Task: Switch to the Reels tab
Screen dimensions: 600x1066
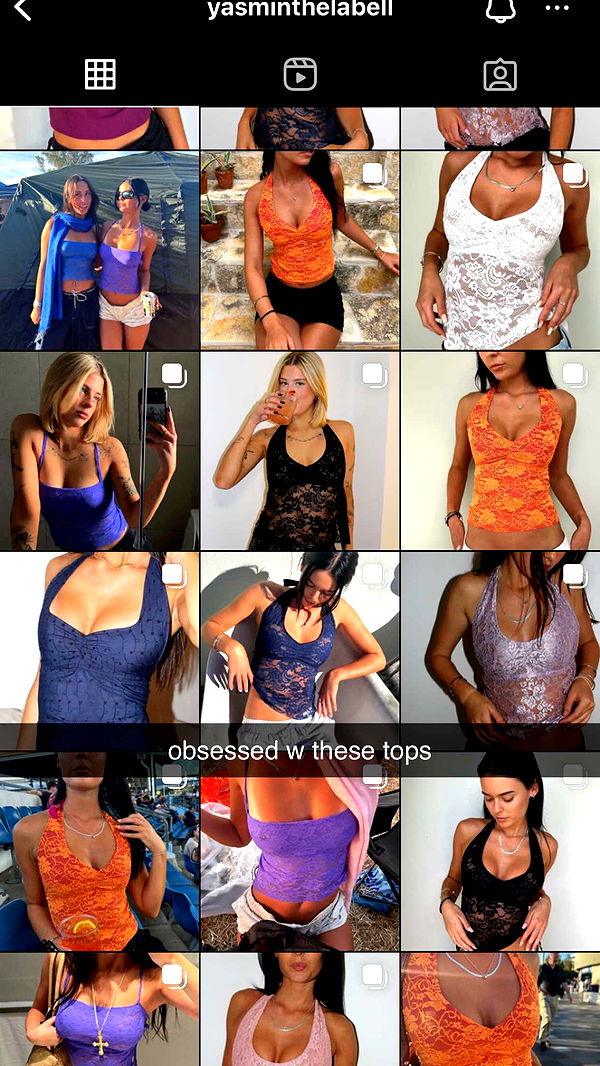Action: coord(300,74)
